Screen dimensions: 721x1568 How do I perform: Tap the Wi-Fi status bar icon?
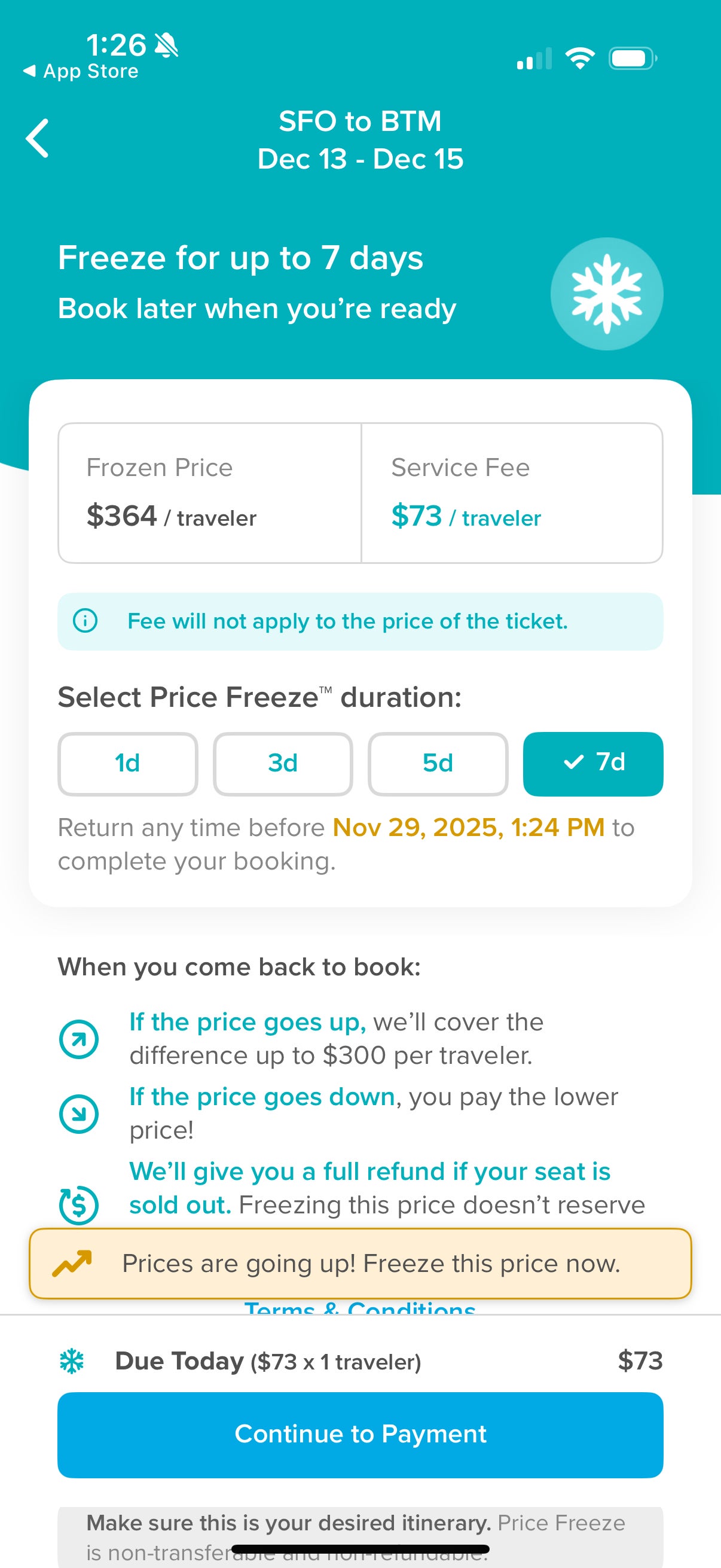coord(579,58)
